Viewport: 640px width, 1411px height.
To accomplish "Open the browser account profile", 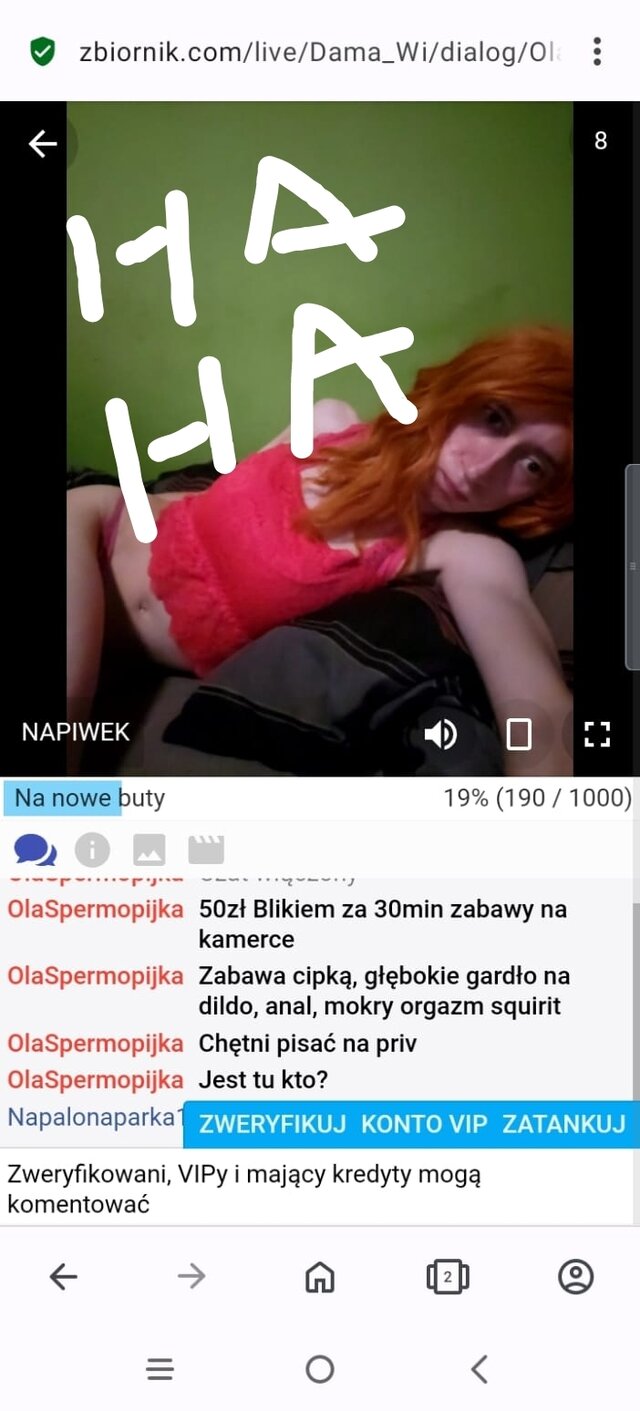I will click(575, 1276).
